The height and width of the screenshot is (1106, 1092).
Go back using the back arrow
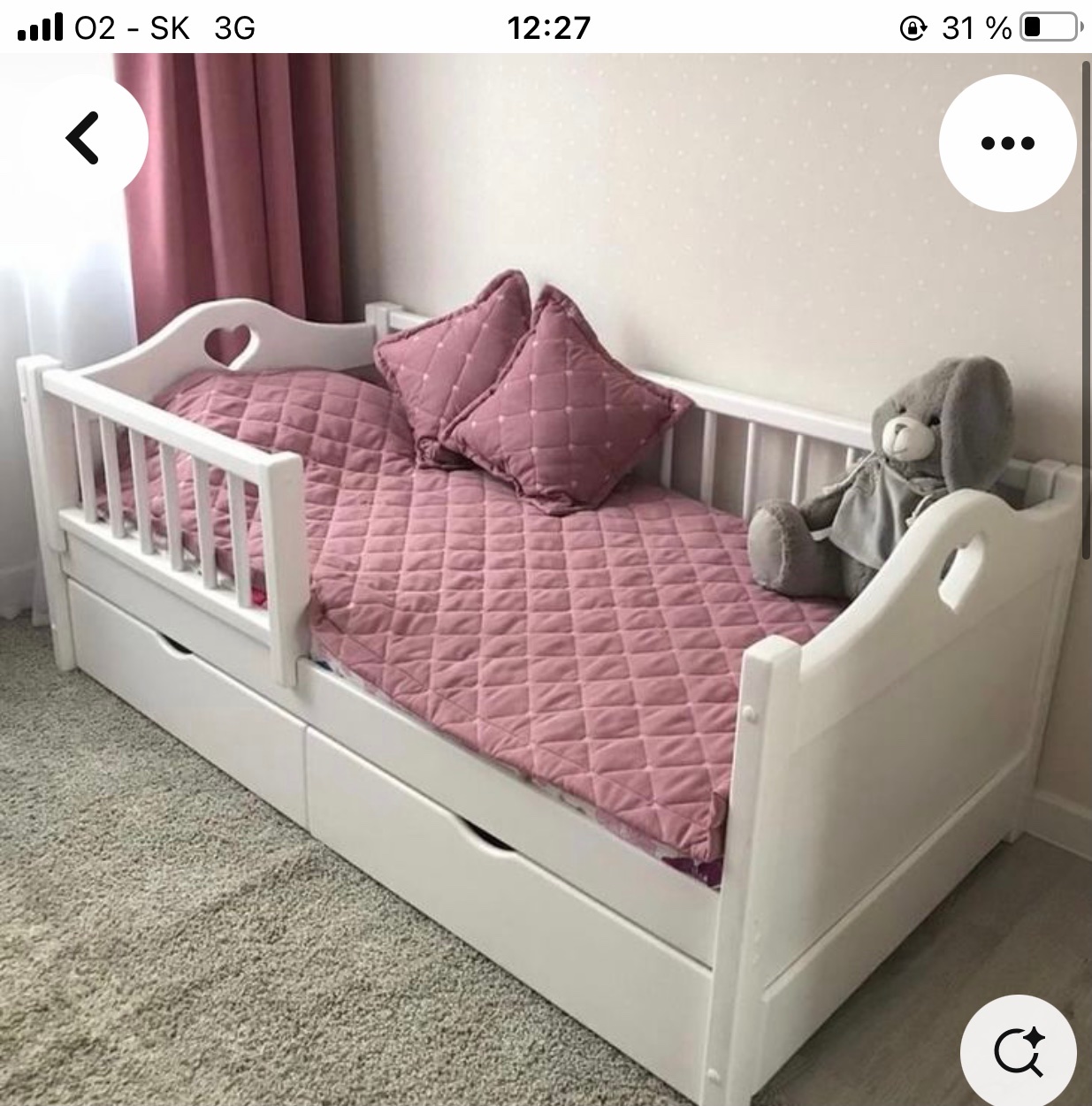coord(81,138)
